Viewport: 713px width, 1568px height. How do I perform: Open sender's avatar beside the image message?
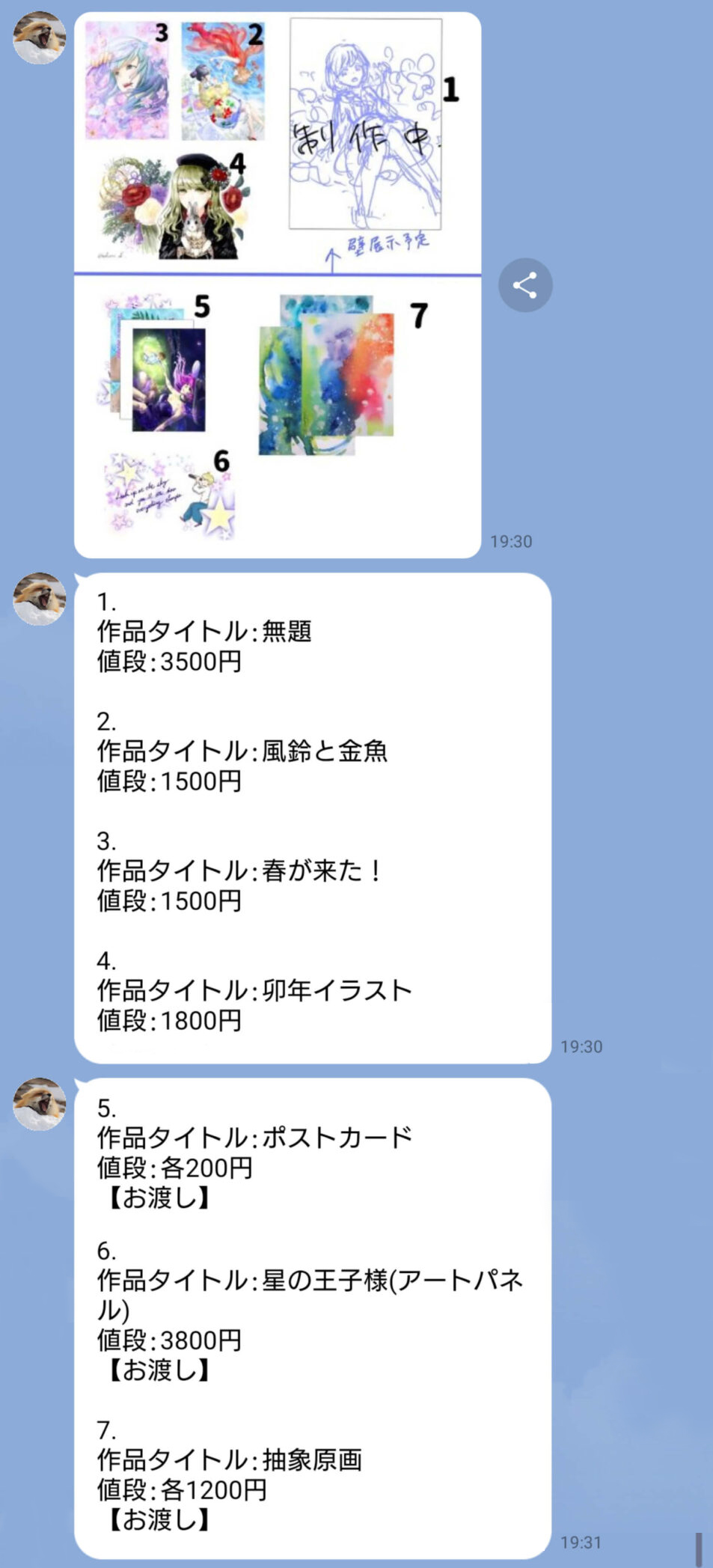pos(39,37)
